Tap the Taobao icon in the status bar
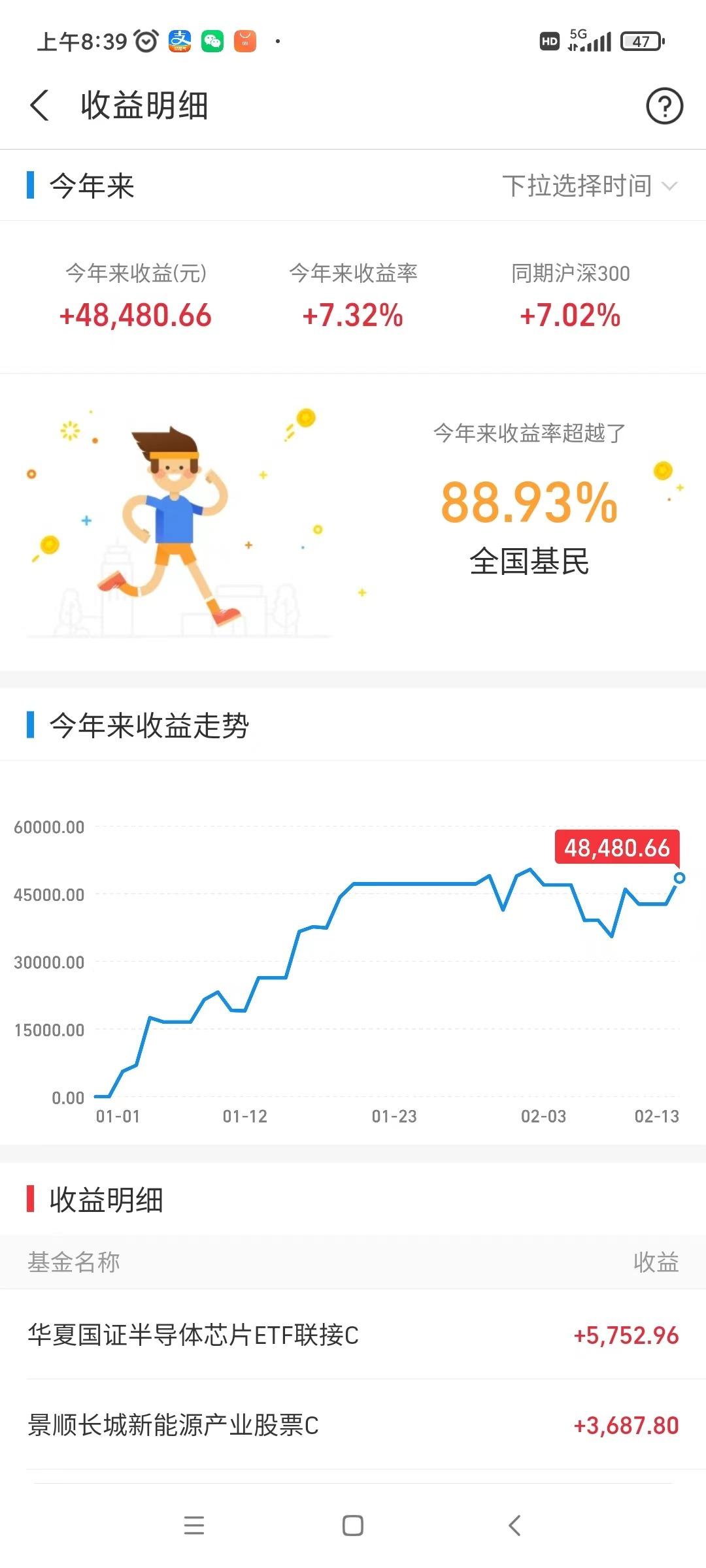 point(244,41)
